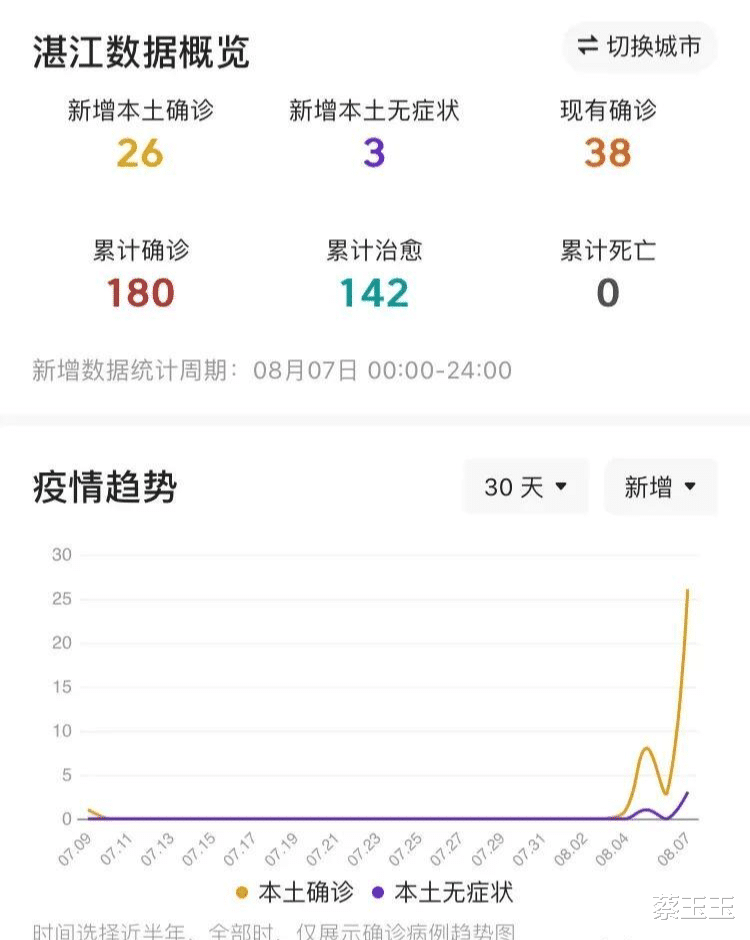Screen dimensions: 750x940
Task: Open the 30天 time range dropdown
Action: (x=525, y=486)
